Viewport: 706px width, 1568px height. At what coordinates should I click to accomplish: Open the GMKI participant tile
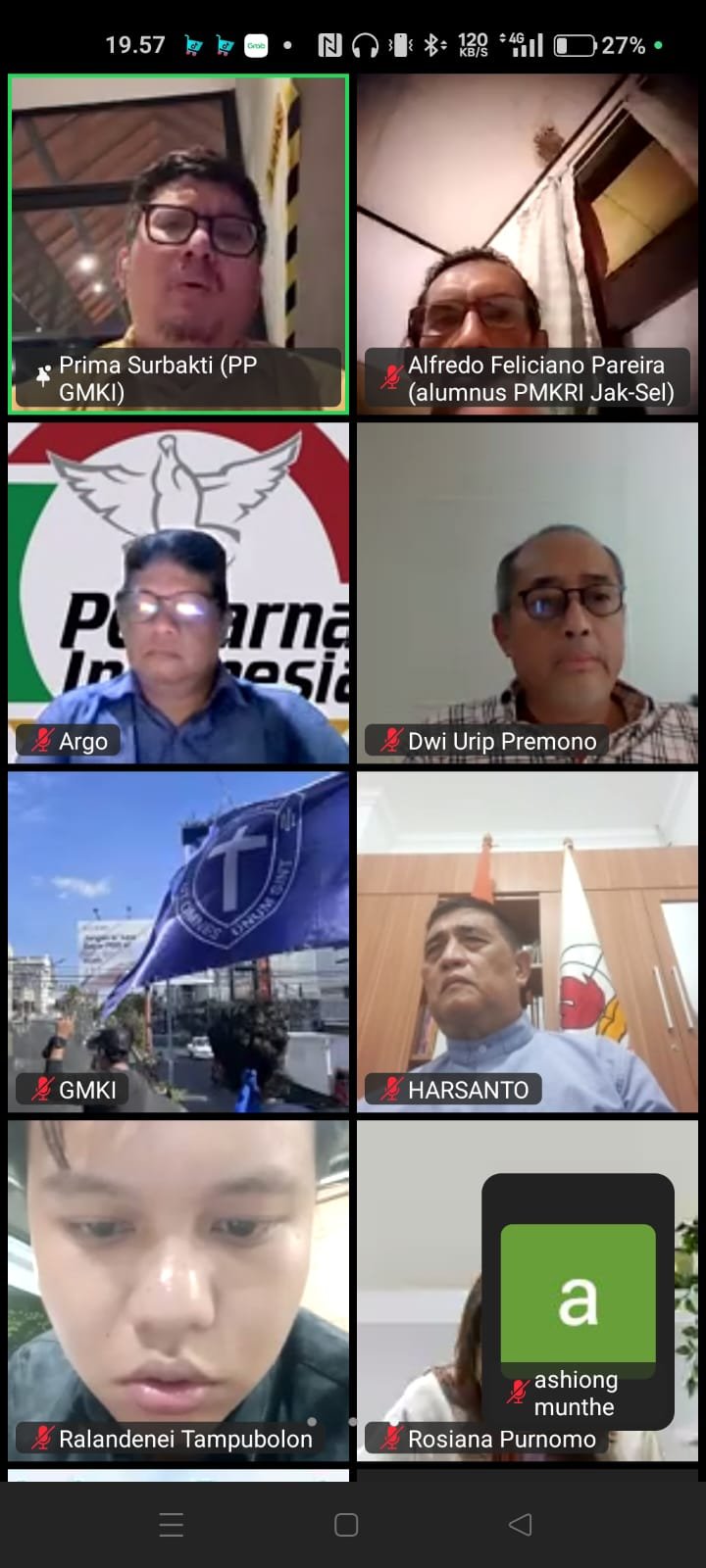(x=178, y=941)
